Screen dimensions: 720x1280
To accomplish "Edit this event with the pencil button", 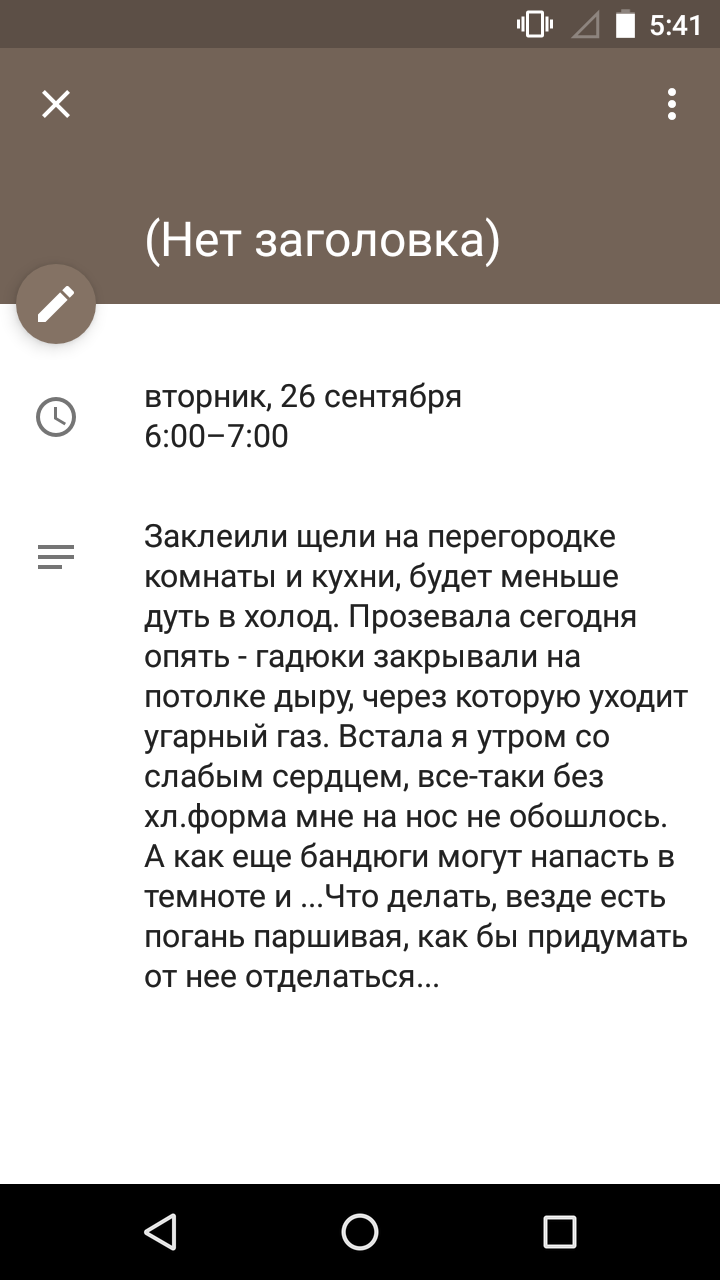I will pyautogui.click(x=56, y=304).
